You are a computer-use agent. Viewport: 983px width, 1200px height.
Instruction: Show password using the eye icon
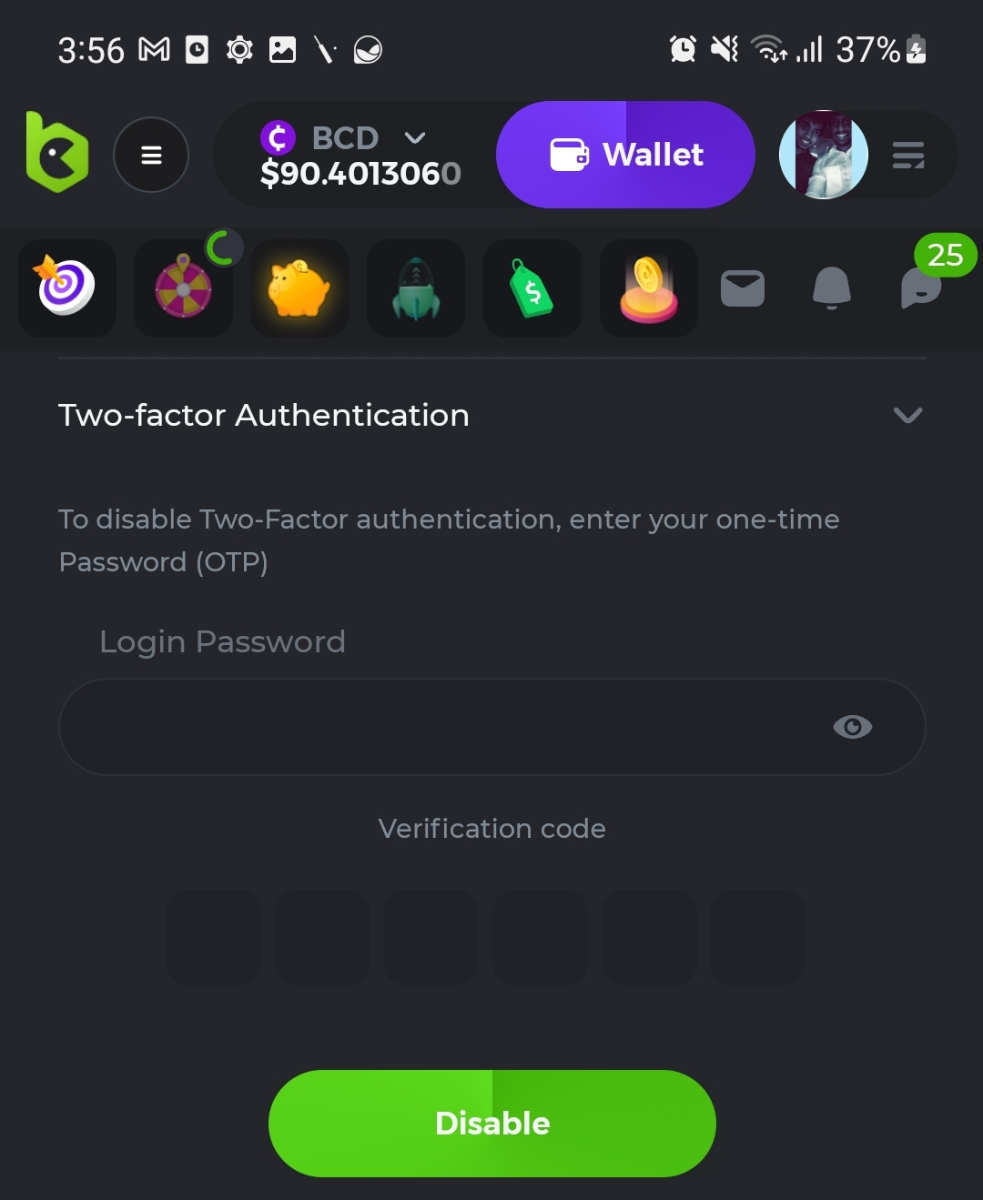[x=852, y=727]
